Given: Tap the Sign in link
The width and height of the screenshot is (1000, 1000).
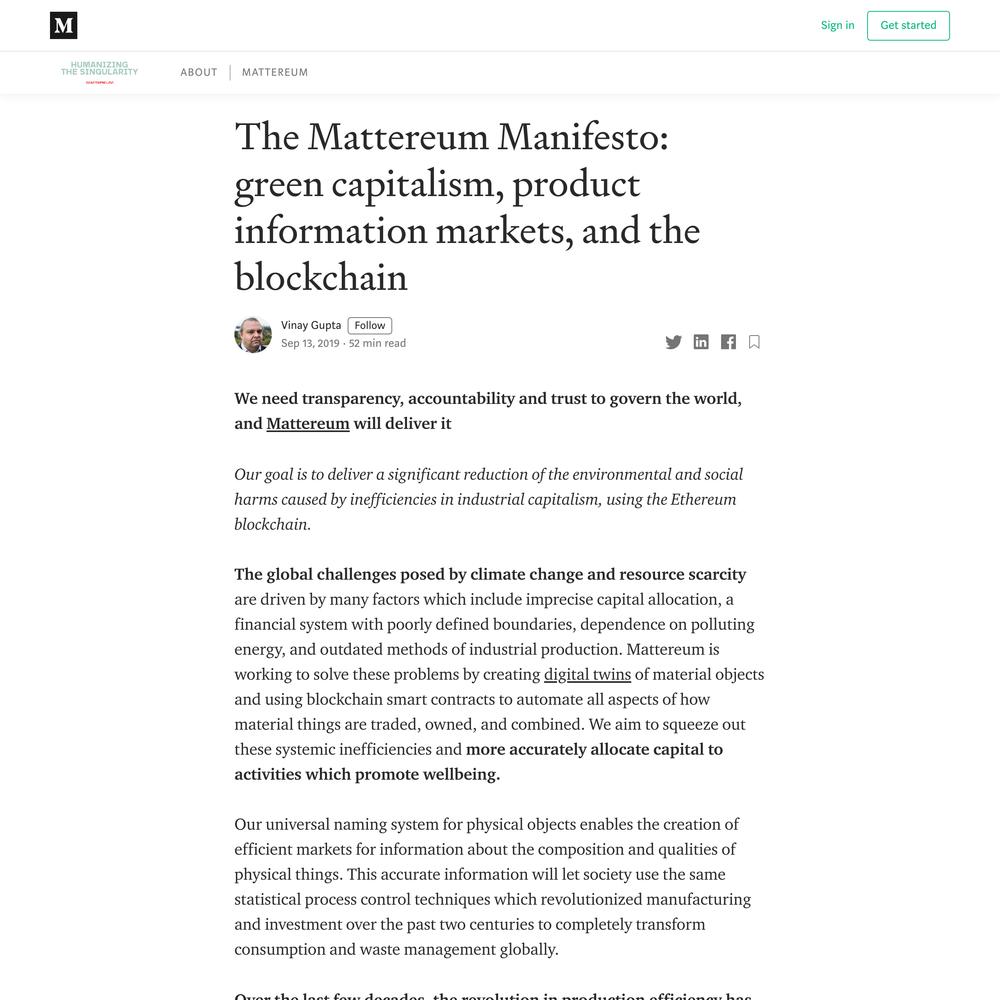Looking at the screenshot, I should pos(837,25).
